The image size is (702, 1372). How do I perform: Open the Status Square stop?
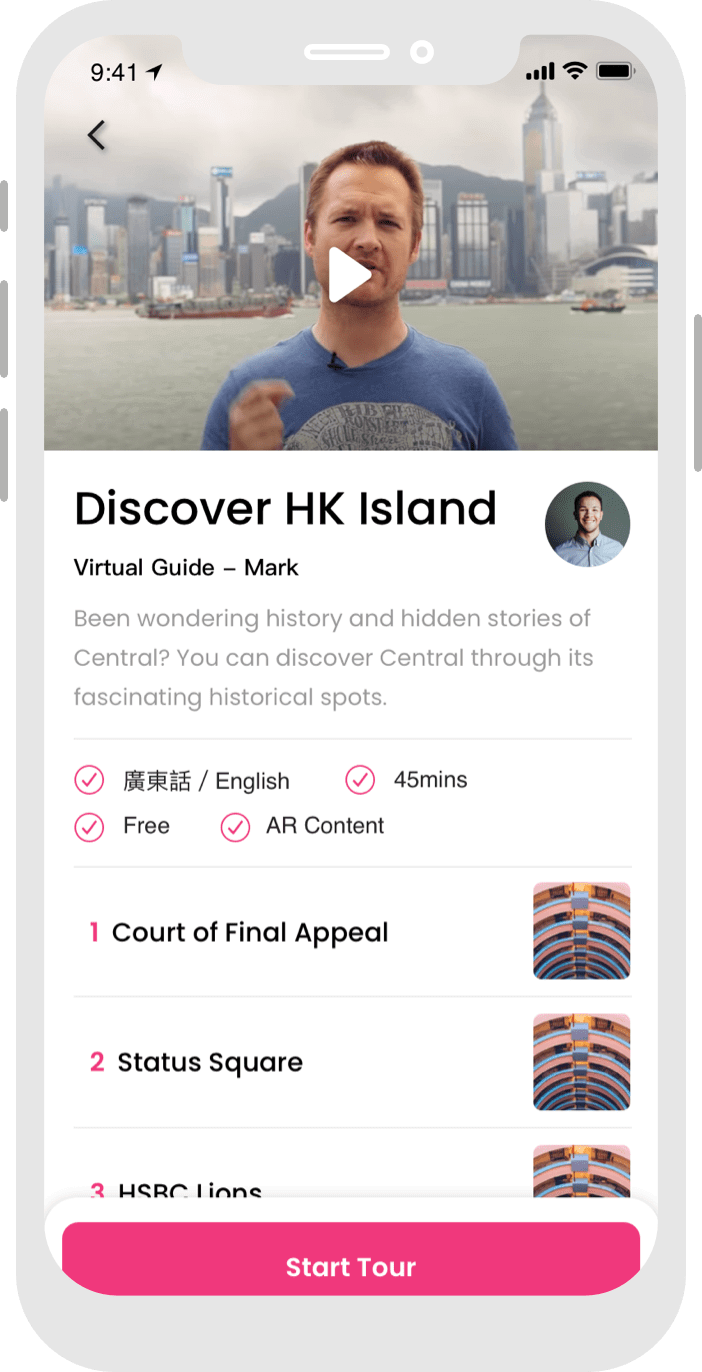click(x=210, y=1062)
